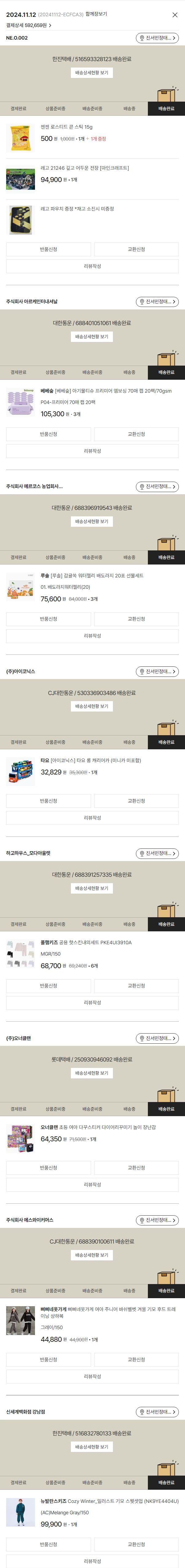Open the delivery address chip beside 주식회사 아르케인터내셔널

[x=157, y=301]
